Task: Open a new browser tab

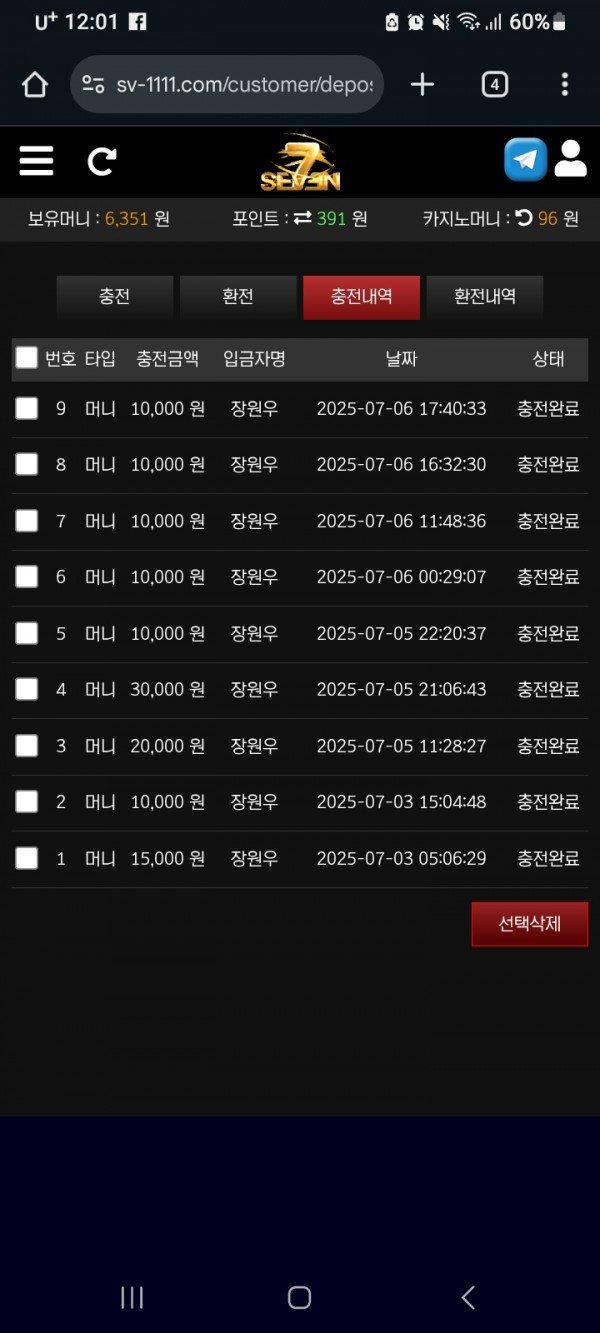Action: pos(422,85)
